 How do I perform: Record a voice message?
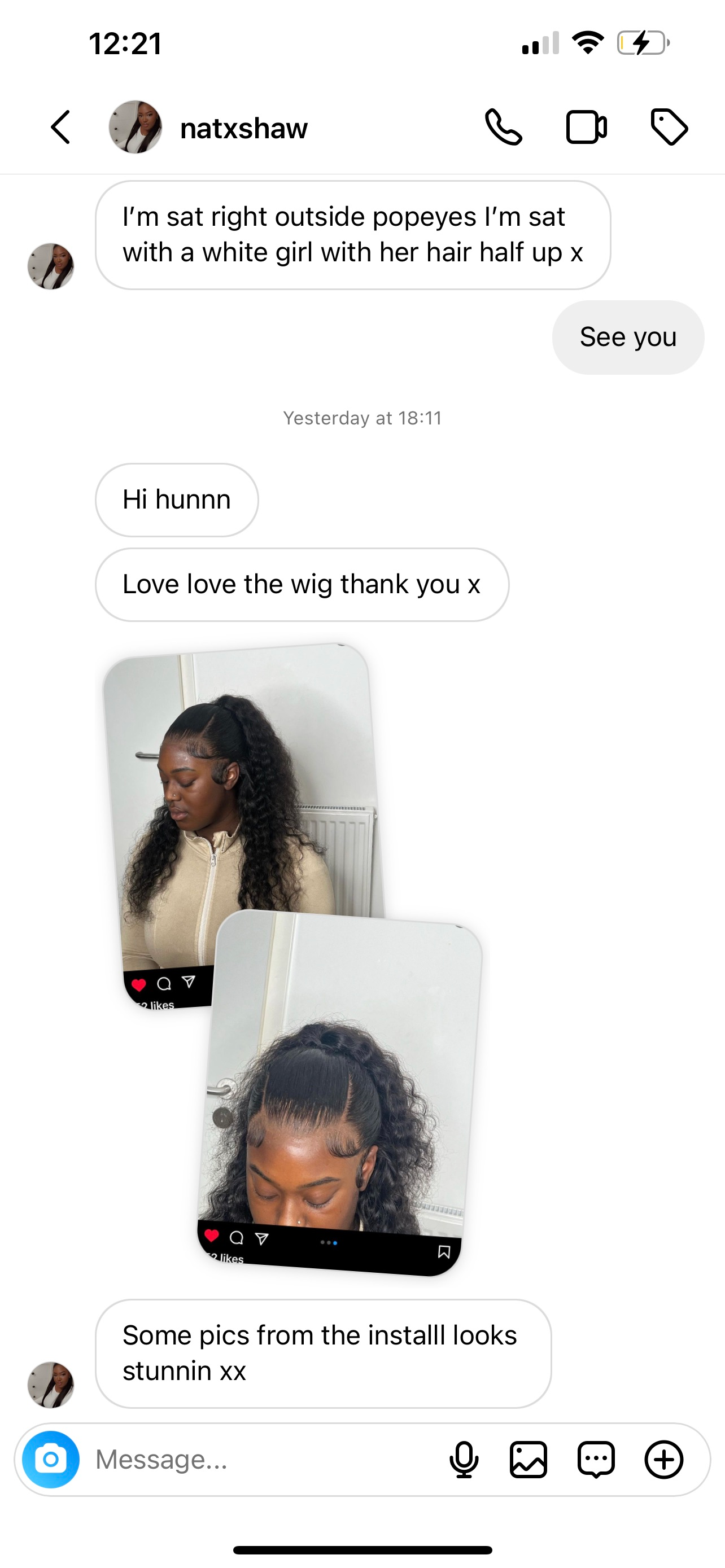point(464,1459)
